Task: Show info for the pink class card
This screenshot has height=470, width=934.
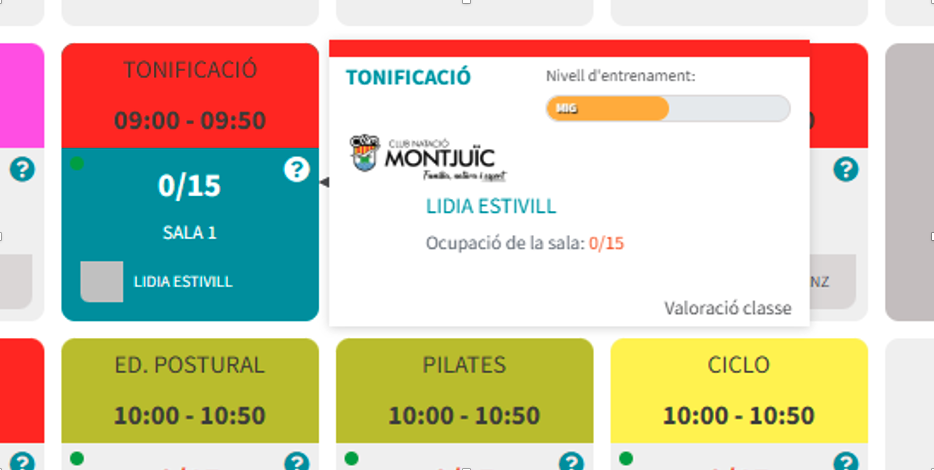Action: coord(22,169)
